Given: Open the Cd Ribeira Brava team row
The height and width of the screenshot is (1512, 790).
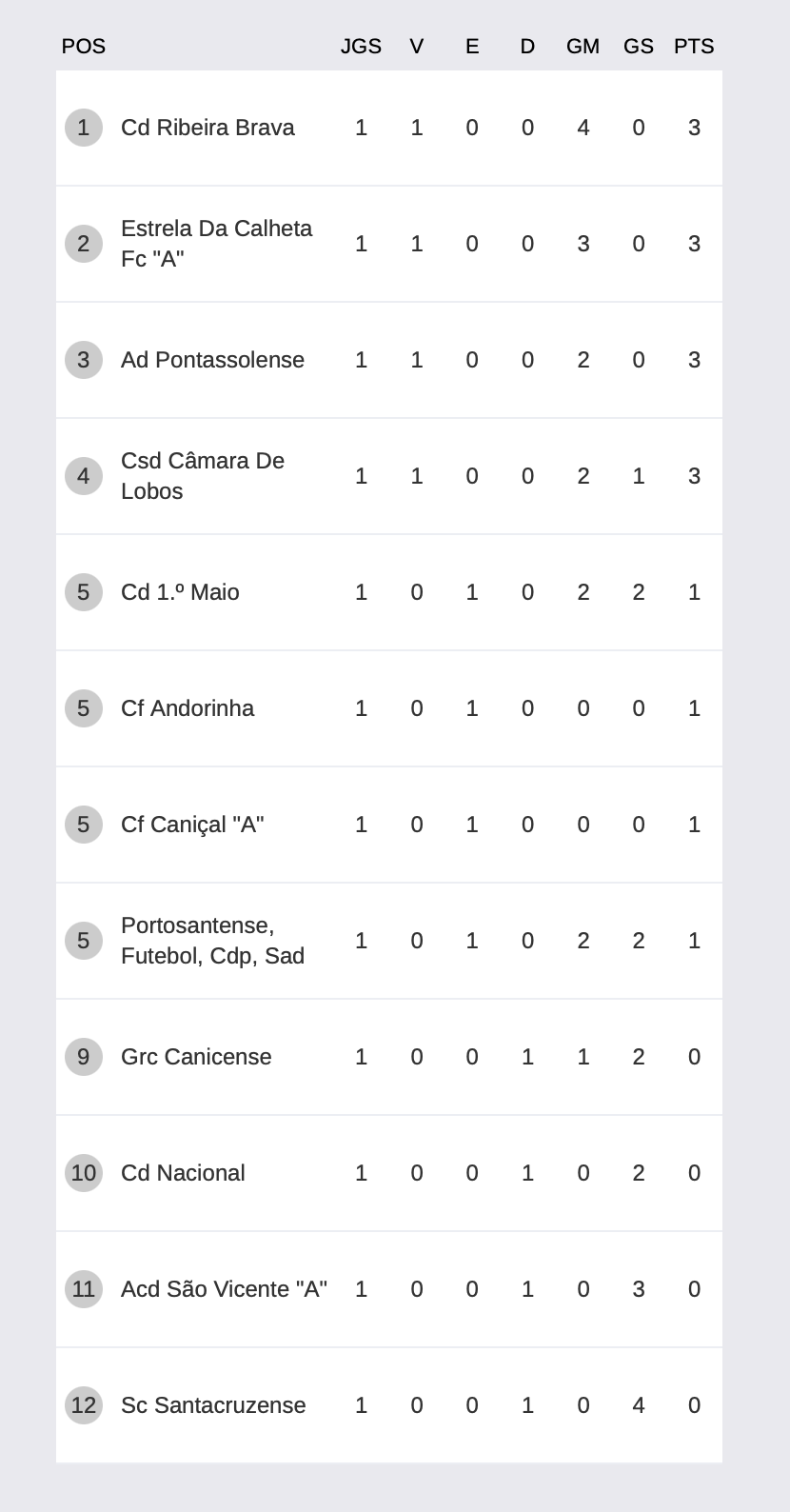Looking at the screenshot, I should coord(388,128).
